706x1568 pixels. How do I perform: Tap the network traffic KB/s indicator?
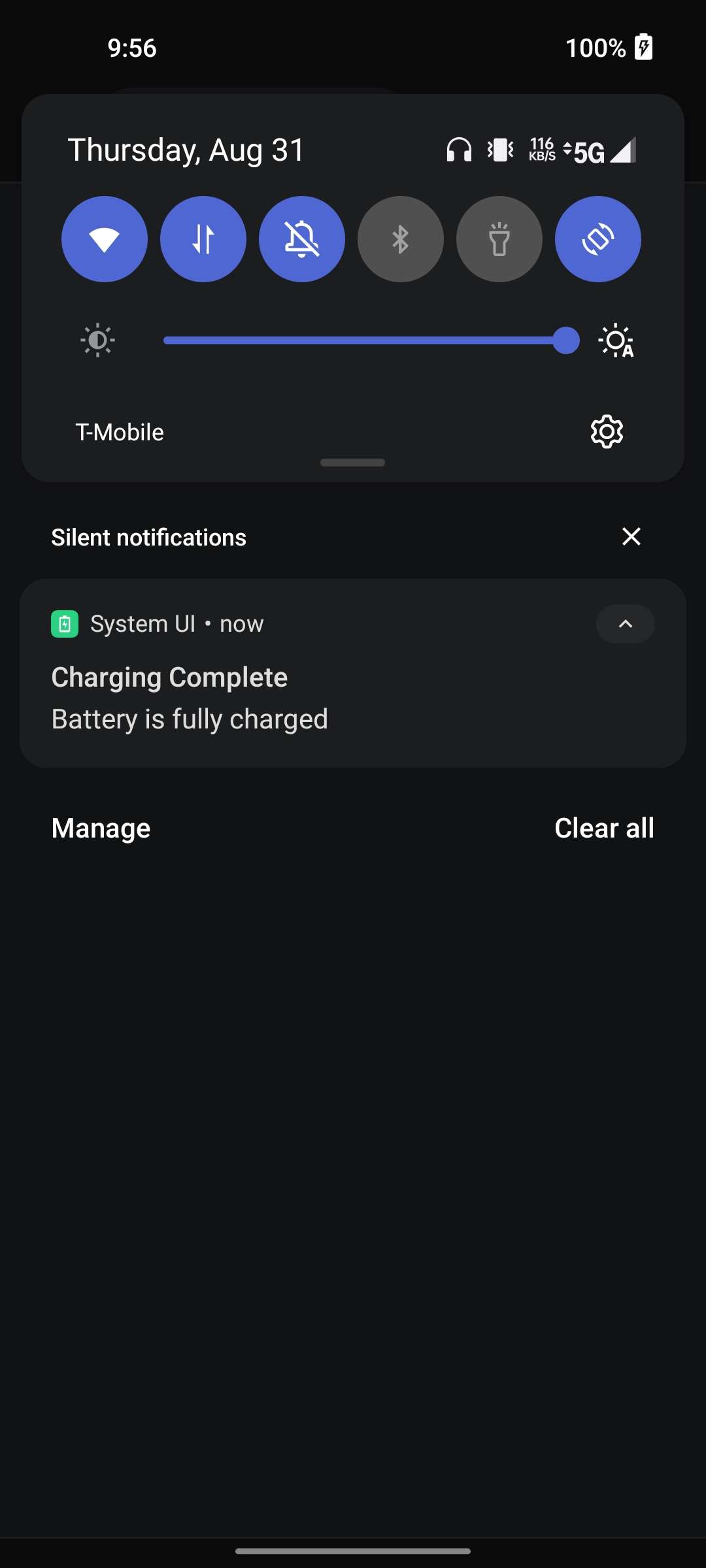coord(541,150)
